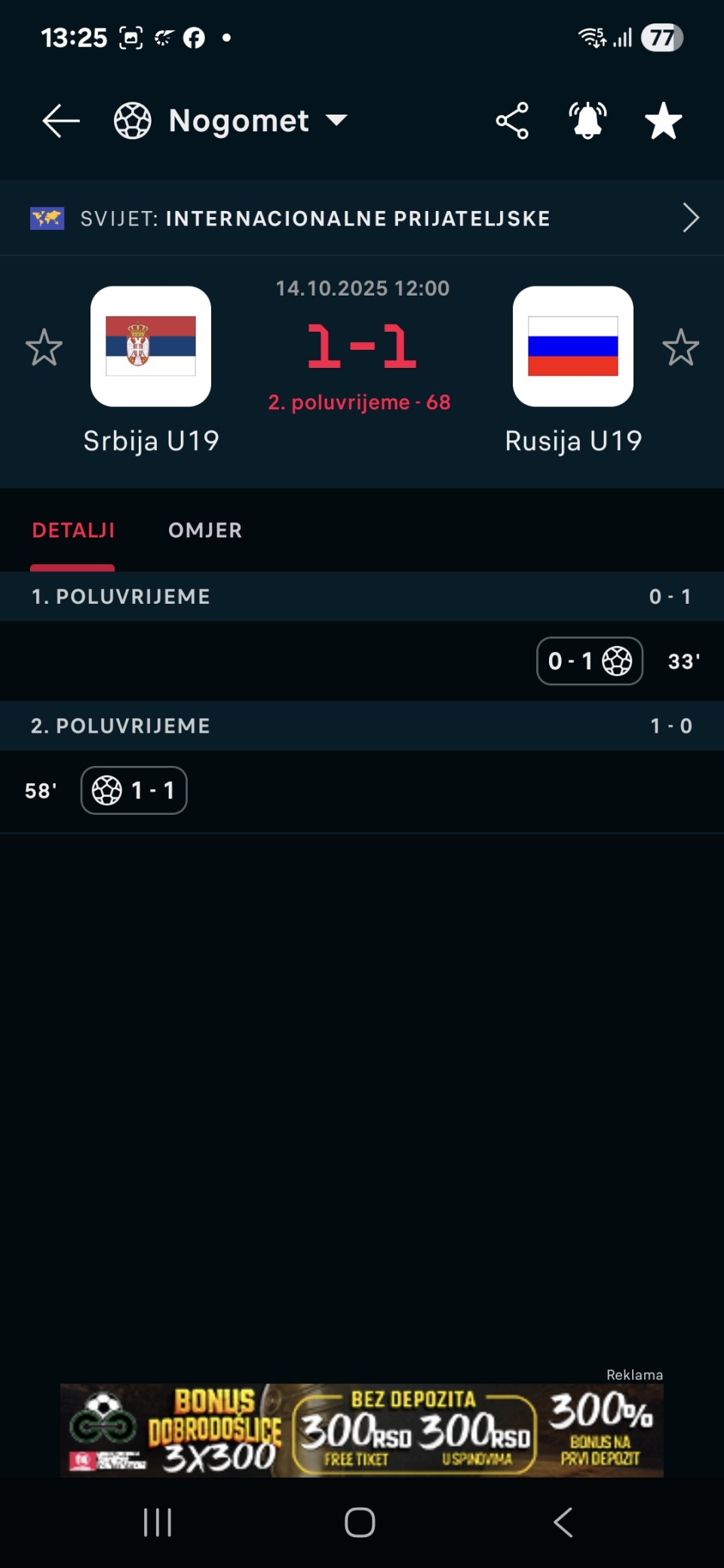Open Rusija U19 team page
The width and height of the screenshot is (724, 1568).
point(573,347)
